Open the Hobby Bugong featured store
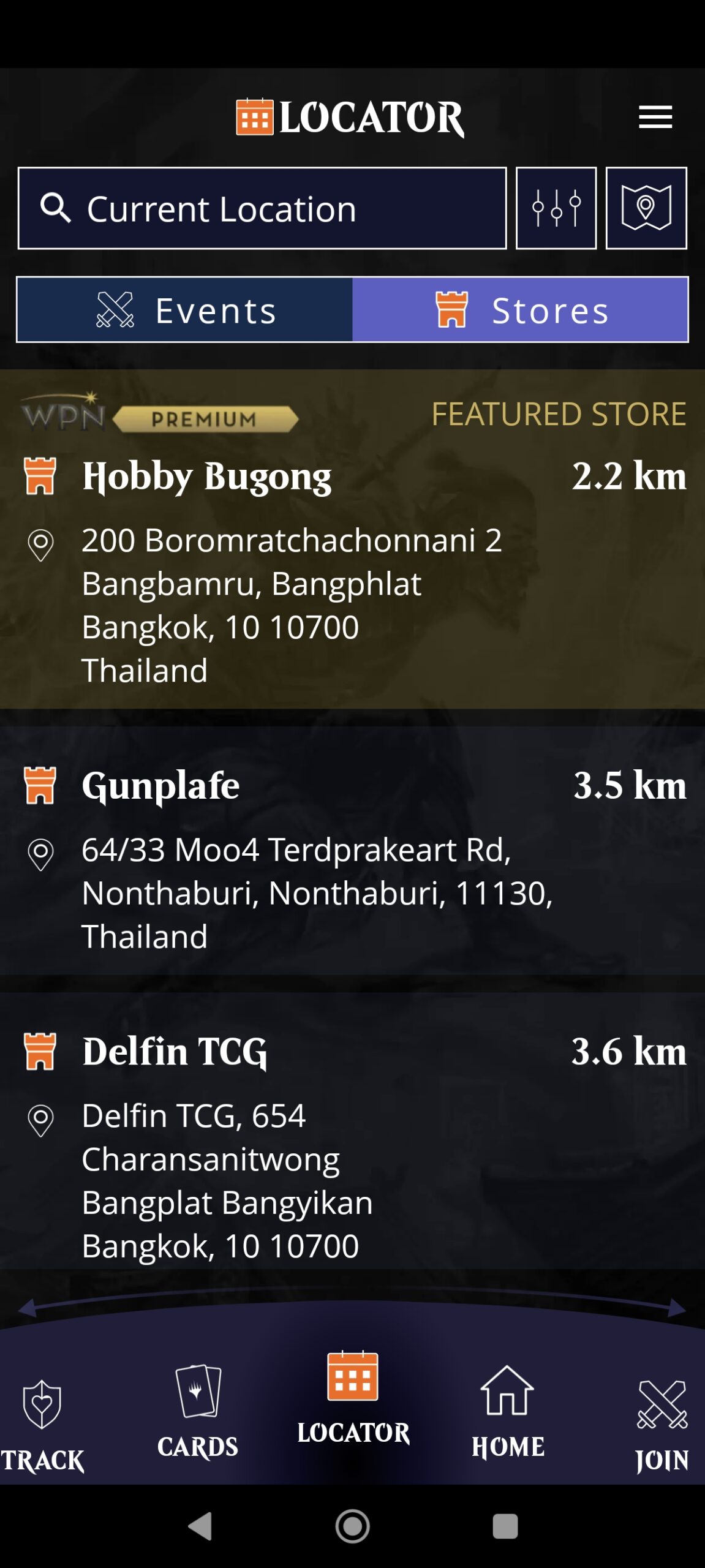The image size is (705, 1568). (x=207, y=477)
